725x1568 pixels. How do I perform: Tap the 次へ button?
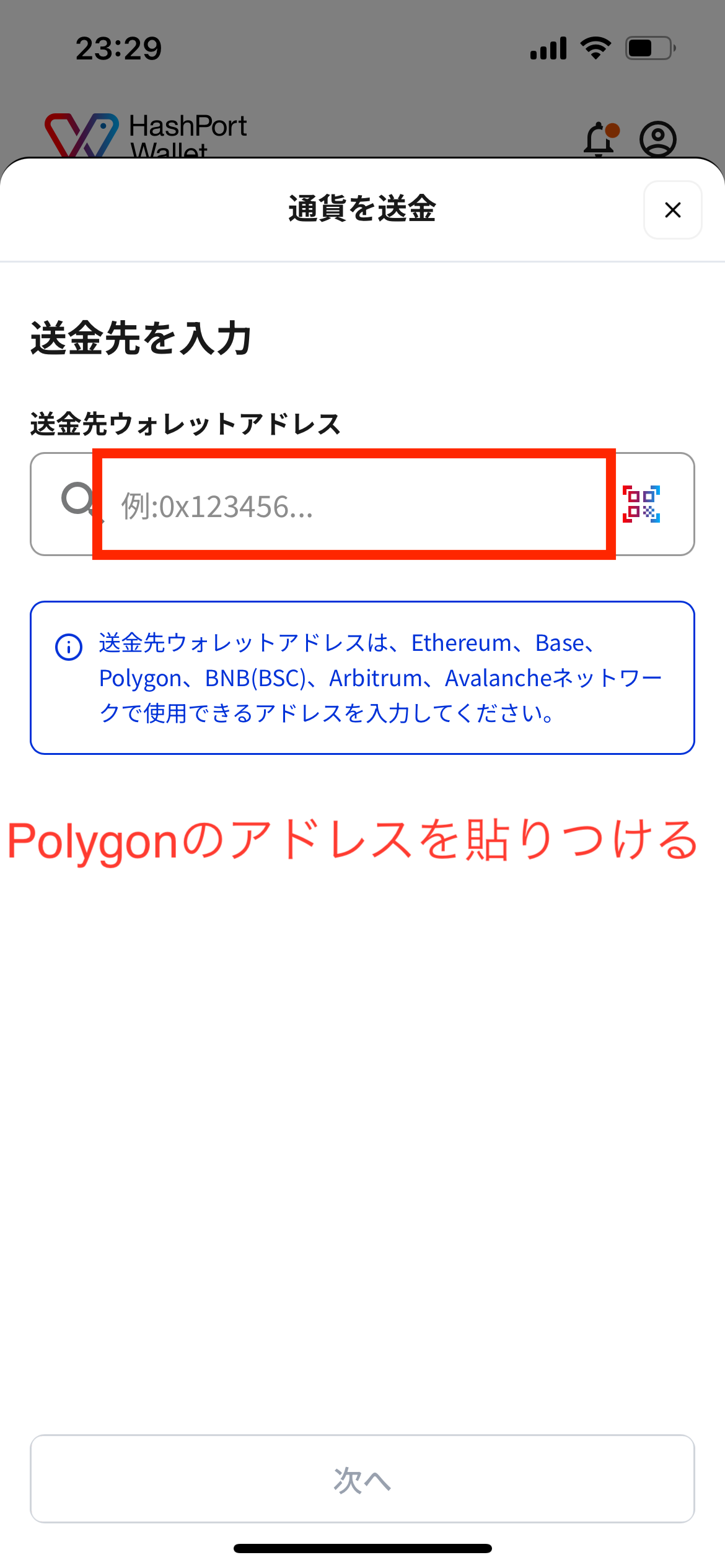click(x=362, y=1479)
